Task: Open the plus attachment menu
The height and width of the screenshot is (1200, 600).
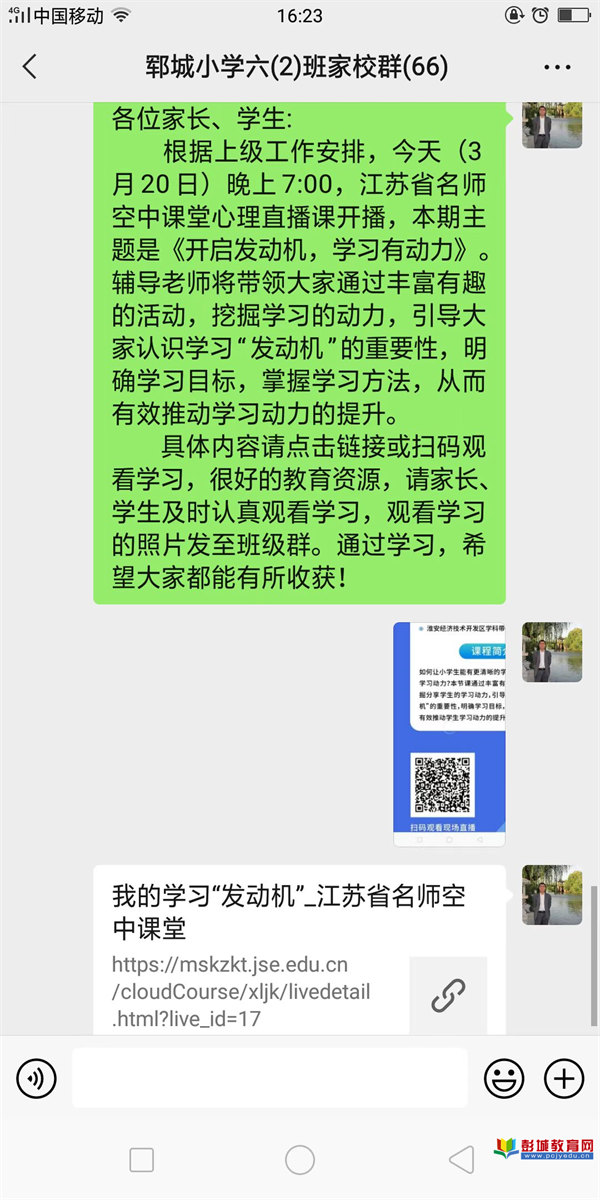Action: click(x=564, y=1078)
